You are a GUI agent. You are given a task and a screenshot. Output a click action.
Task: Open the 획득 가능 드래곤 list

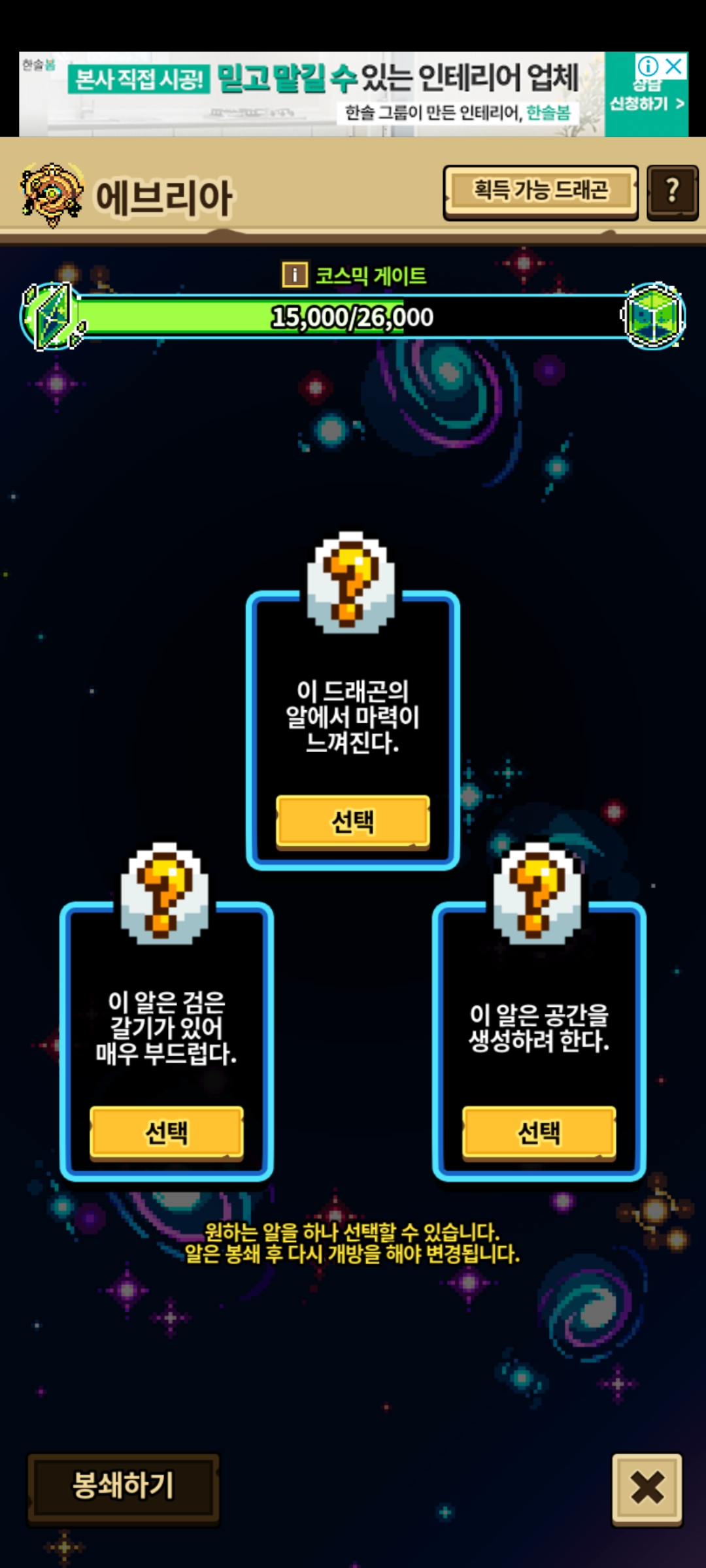[541, 192]
